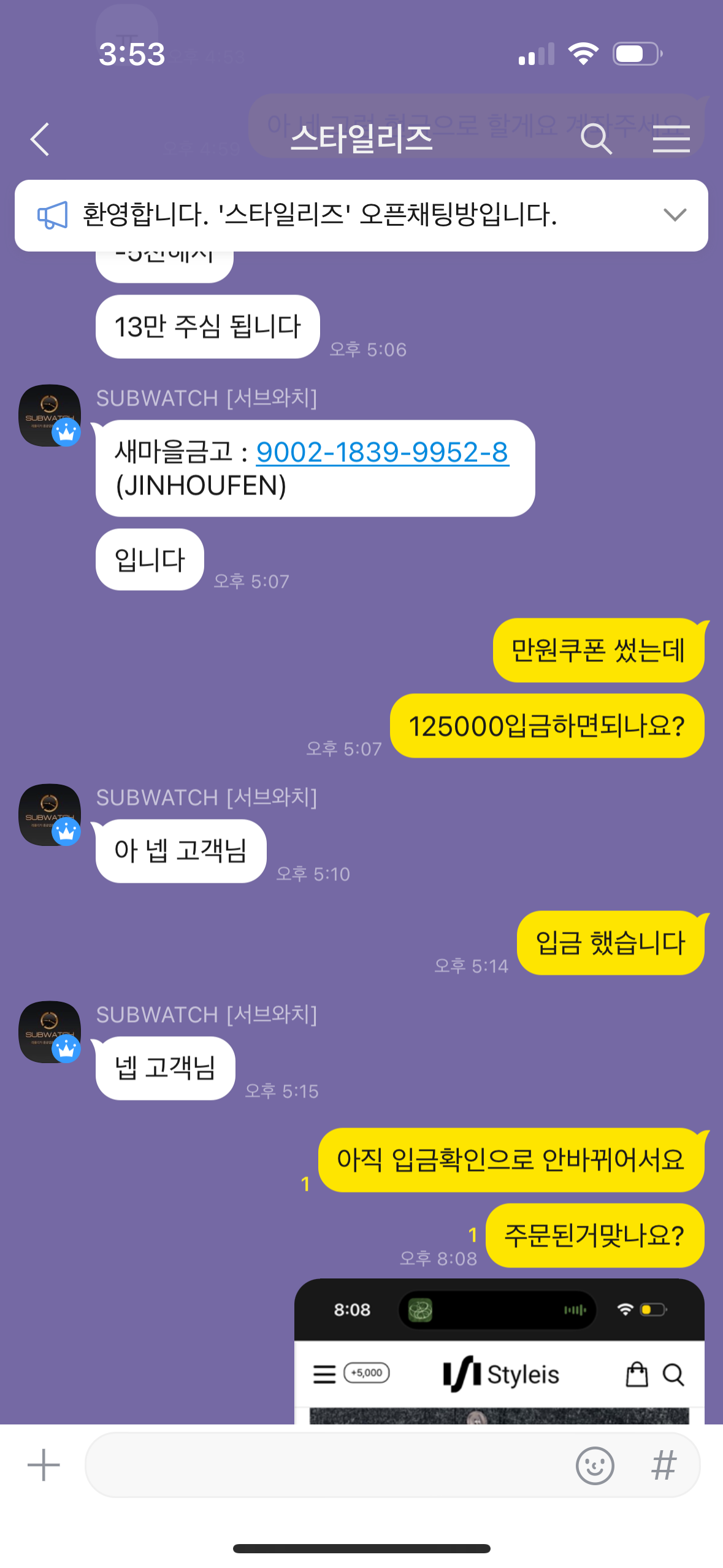Image resolution: width=723 pixels, height=1568 pixels.
Task: Go back from the 스타일리즈 chat
Action: 40,139
